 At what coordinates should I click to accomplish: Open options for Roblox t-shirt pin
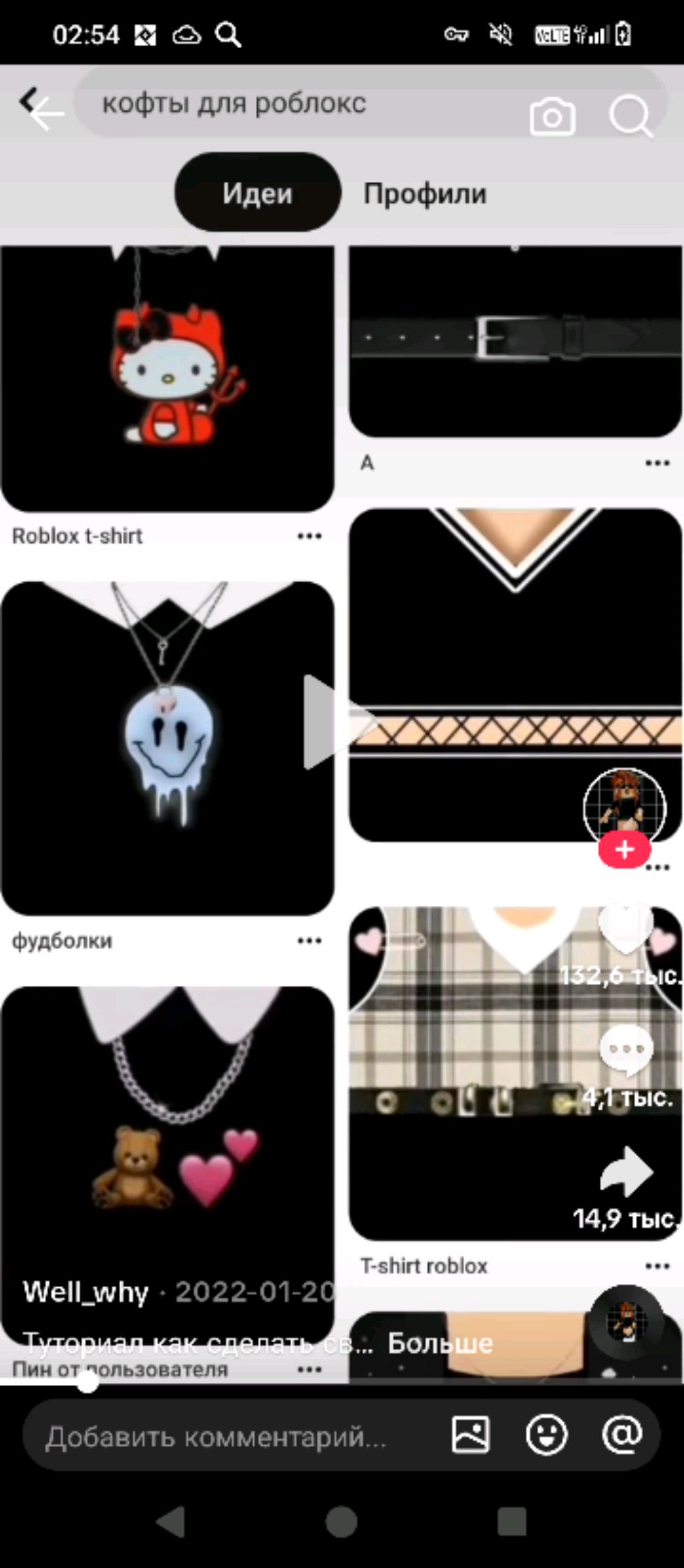[309, 536]
